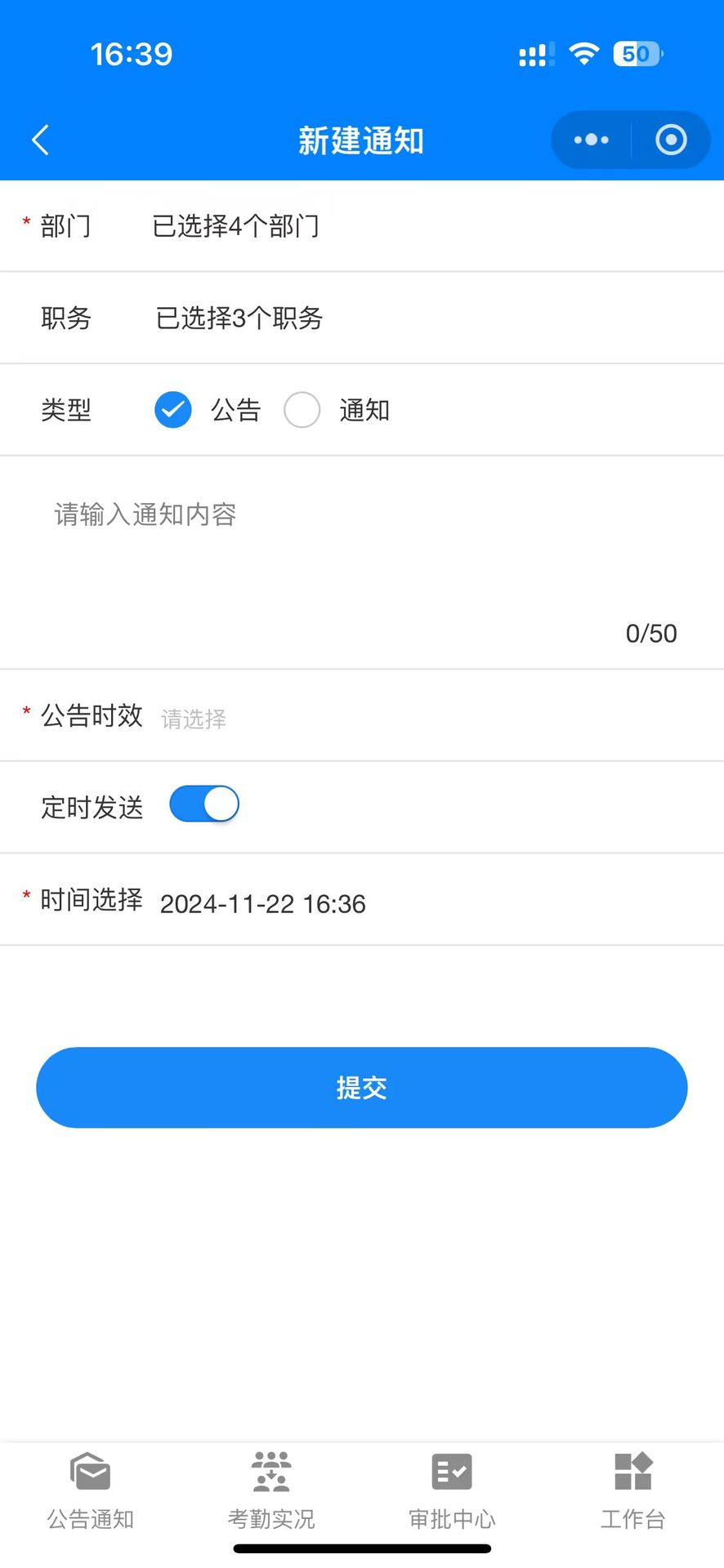This screenshot has height=1568, width=724.
Task: Switch to the 公告通知 tab
Action: (x=90, y=1490)
